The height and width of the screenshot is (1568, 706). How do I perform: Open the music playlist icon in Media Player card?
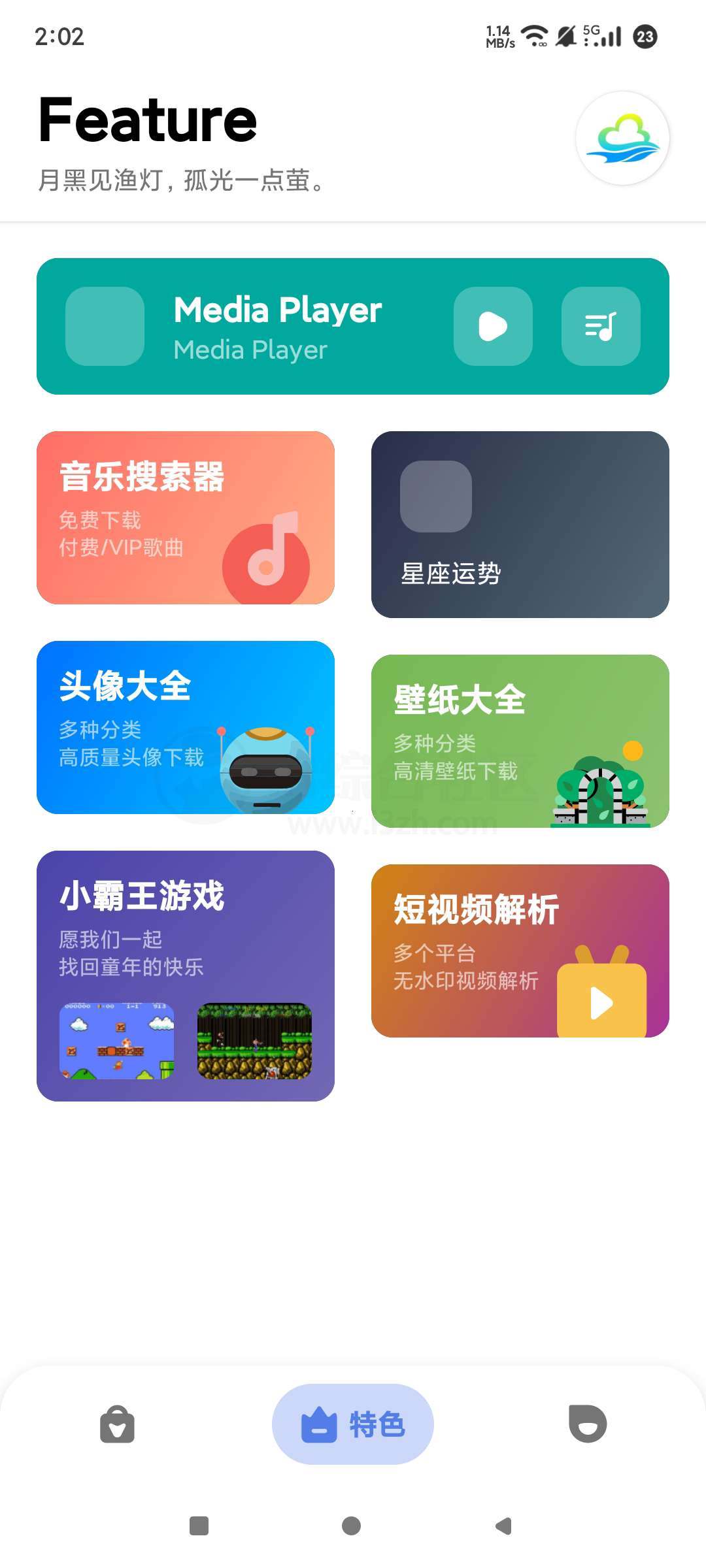[x=601, y=327]
